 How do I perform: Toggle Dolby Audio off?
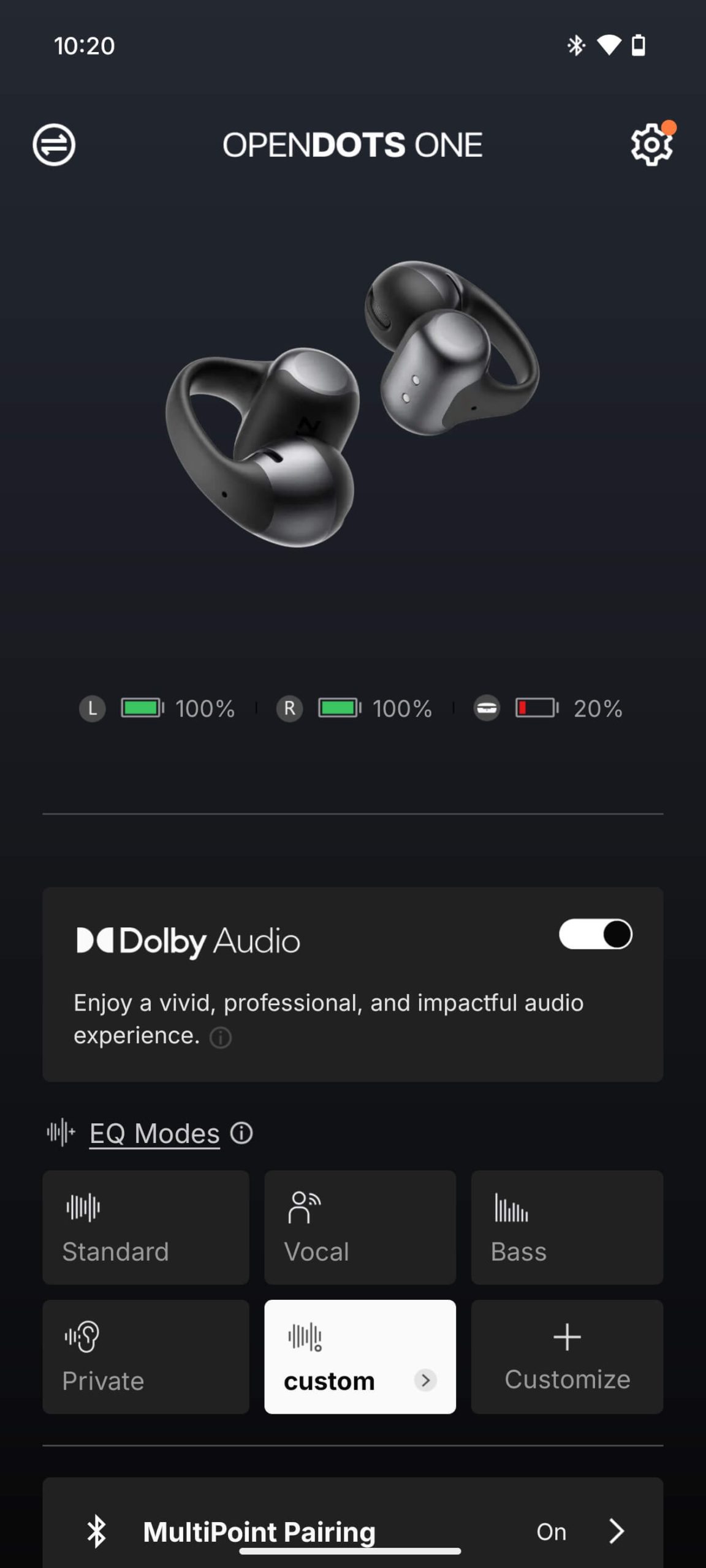595,935
